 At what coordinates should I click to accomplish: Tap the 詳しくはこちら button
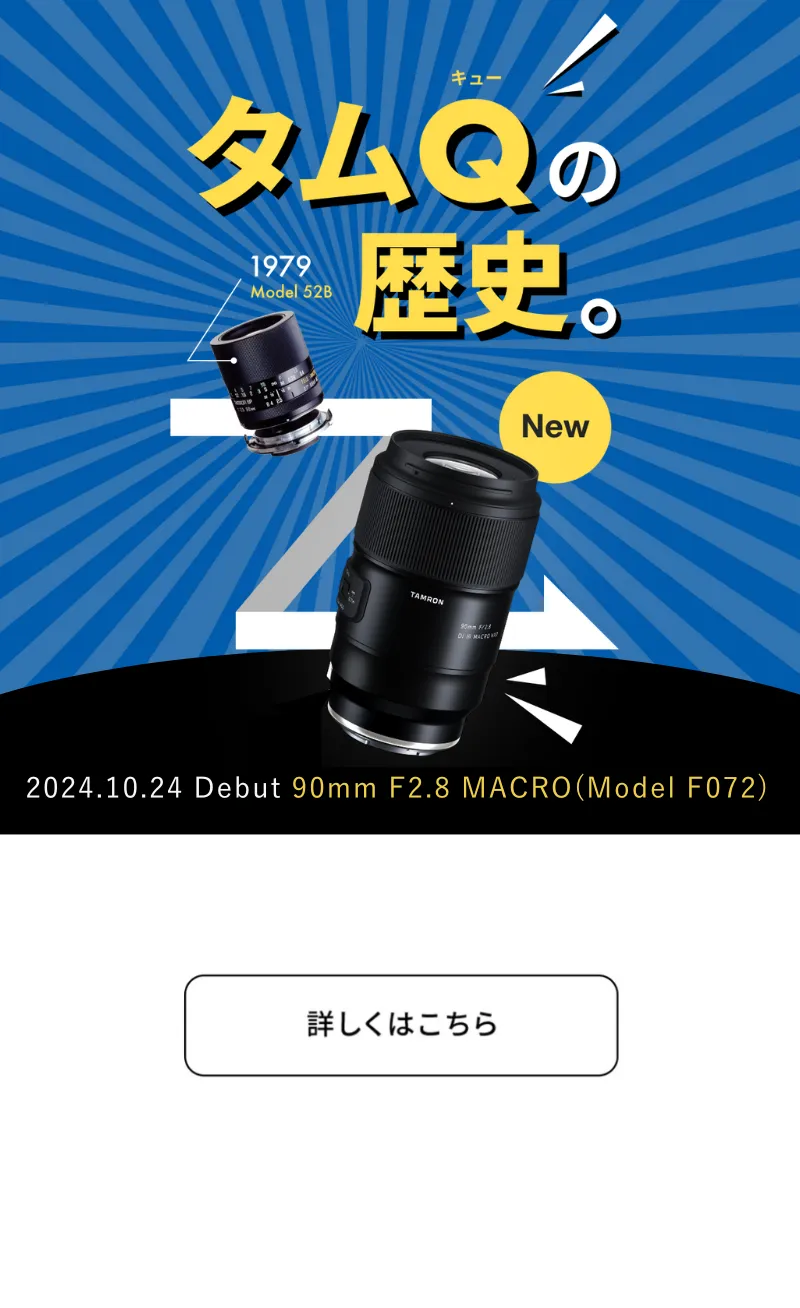401,1025
